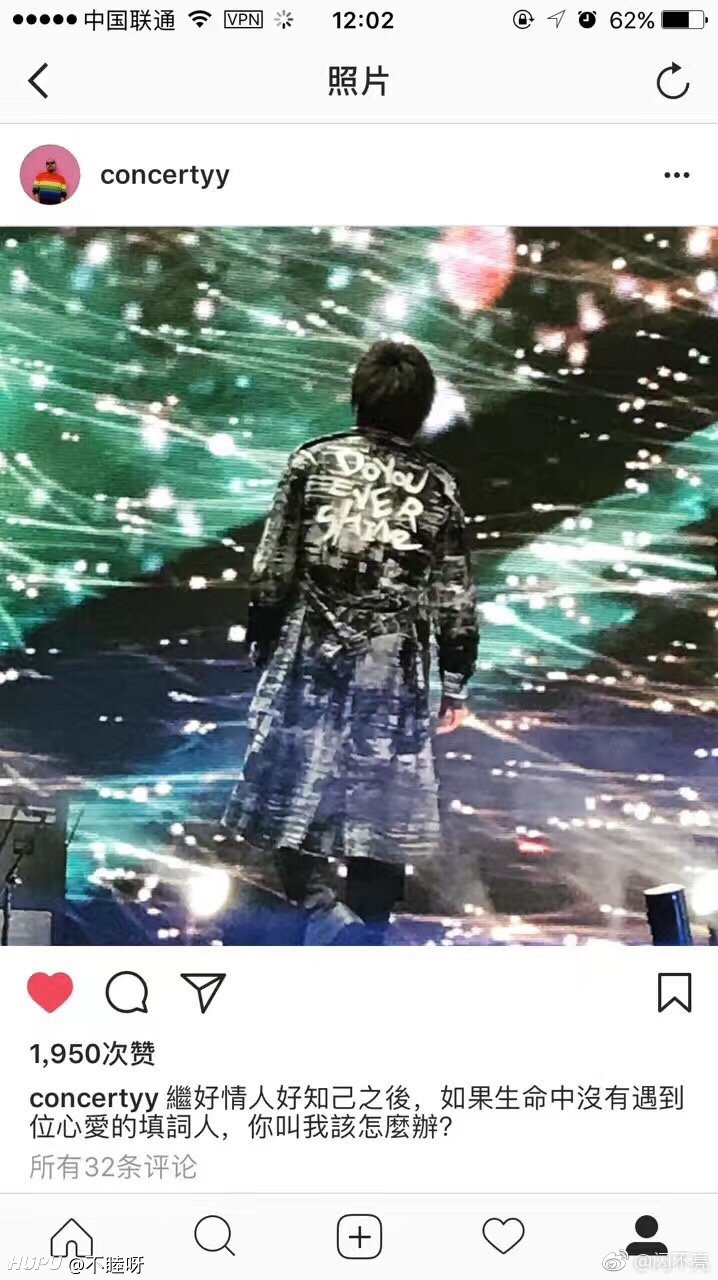The image size is (718, 1280).
Task: Refresh the photo page
Action: tap(673, 81)
